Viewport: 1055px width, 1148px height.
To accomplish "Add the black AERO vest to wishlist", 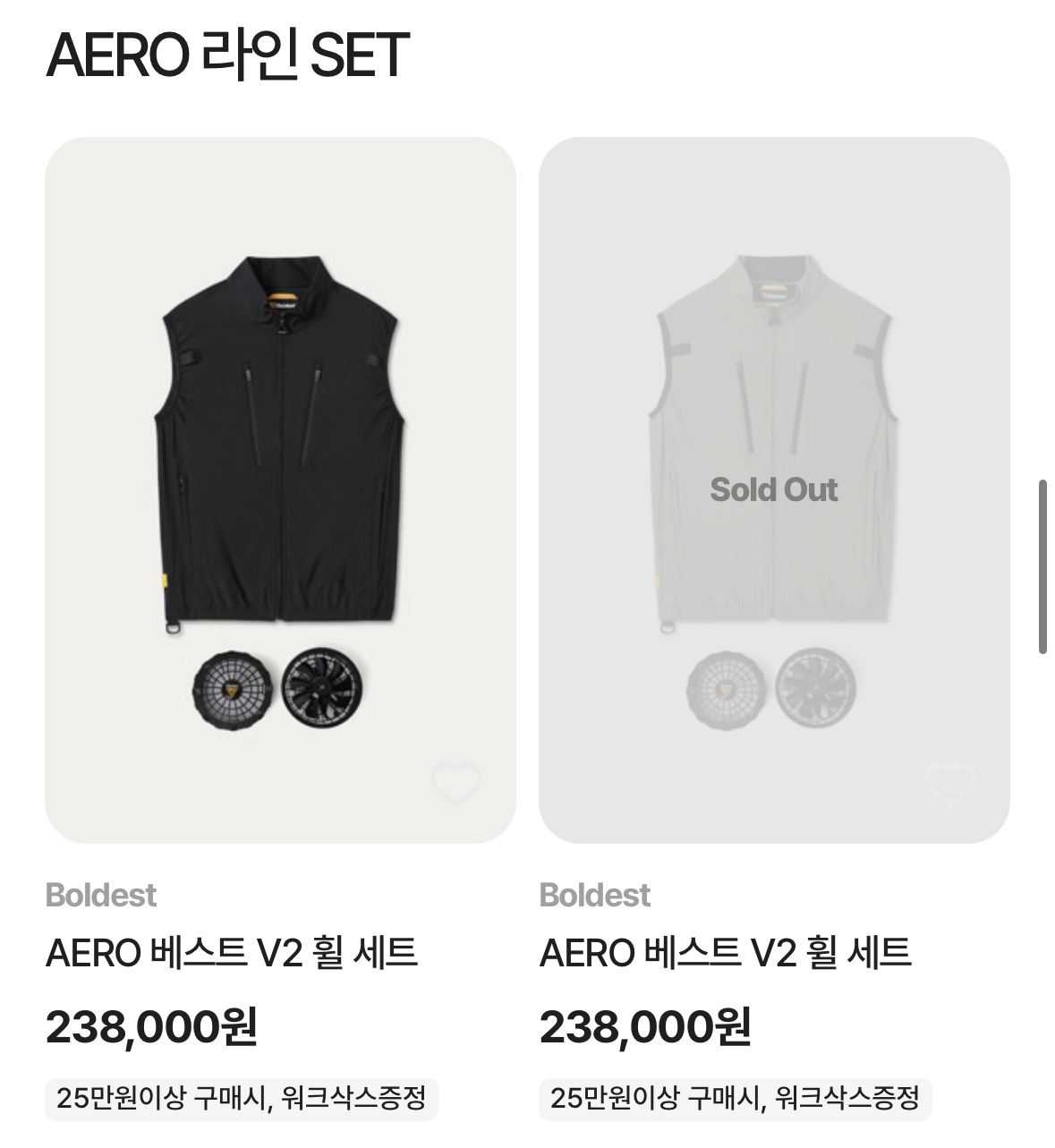I will point(456,783).
